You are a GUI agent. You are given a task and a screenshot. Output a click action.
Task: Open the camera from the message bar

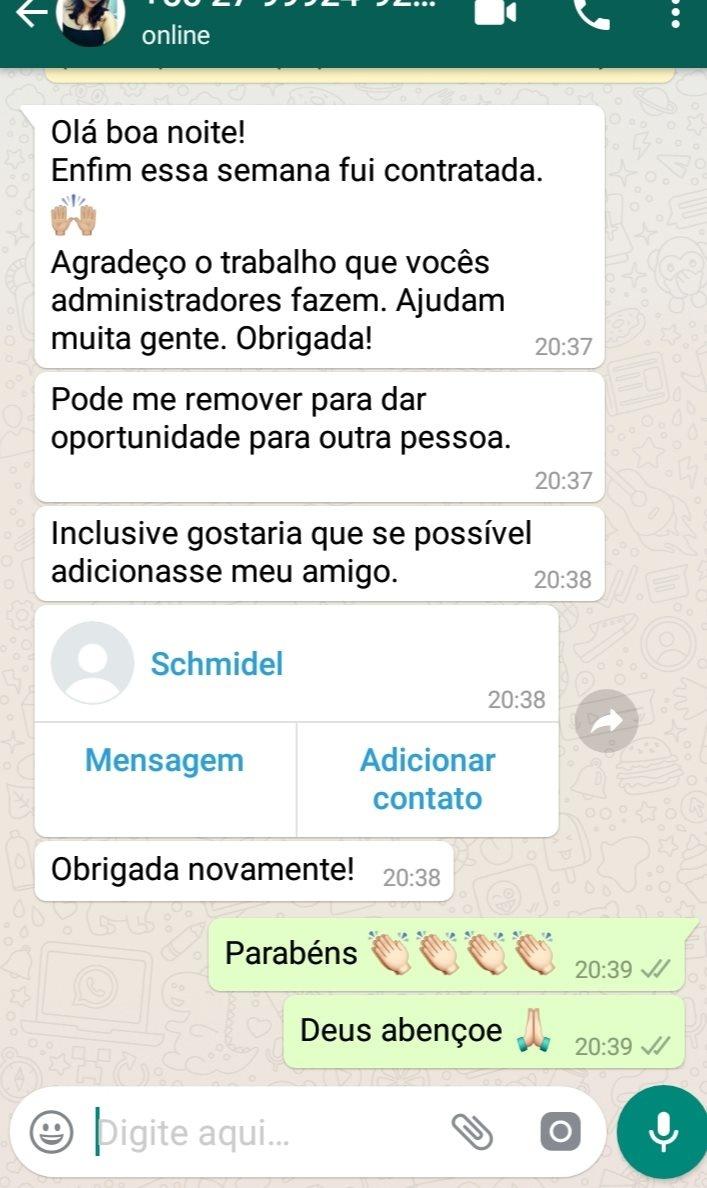point(559,1132)
